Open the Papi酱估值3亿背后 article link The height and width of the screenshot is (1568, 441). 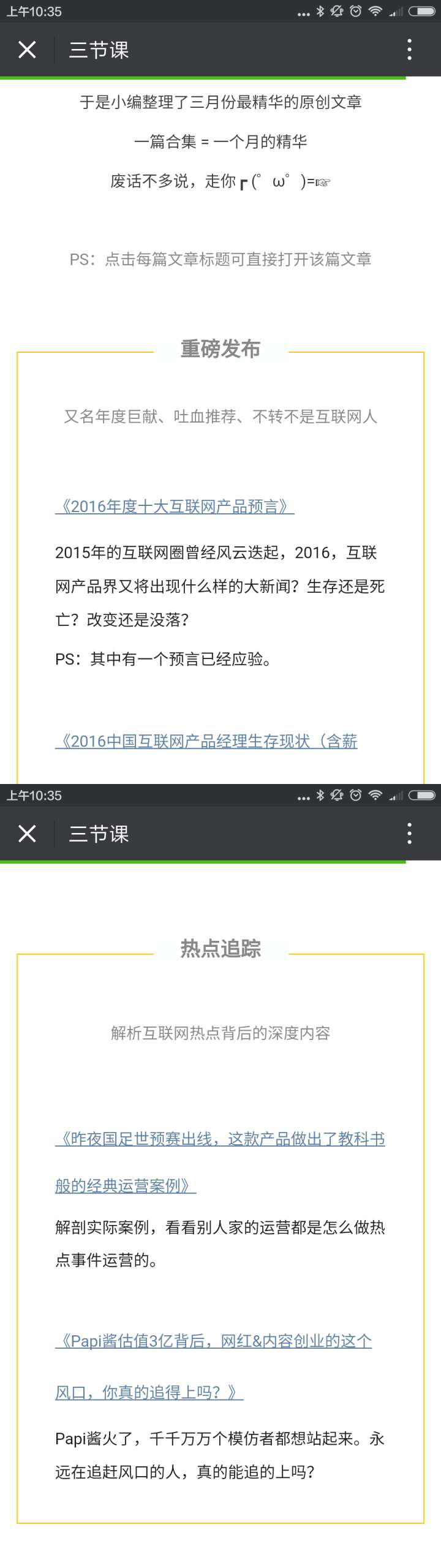213,1341
